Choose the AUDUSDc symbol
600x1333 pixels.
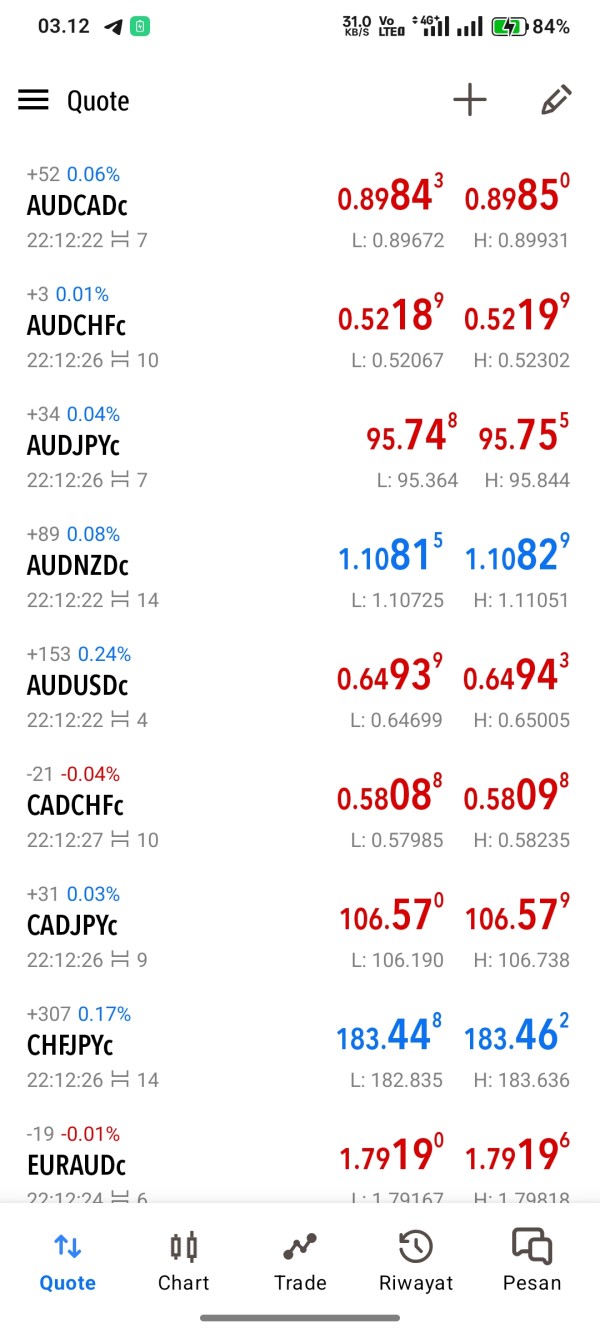[300, 686]
